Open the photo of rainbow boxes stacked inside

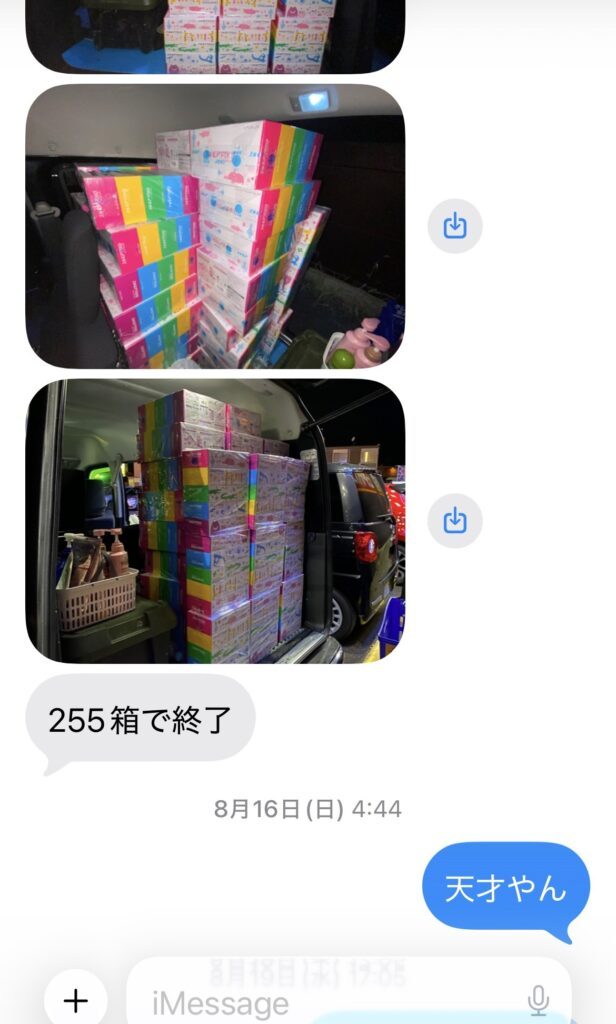pyautogui.click(x=215, y=226)
